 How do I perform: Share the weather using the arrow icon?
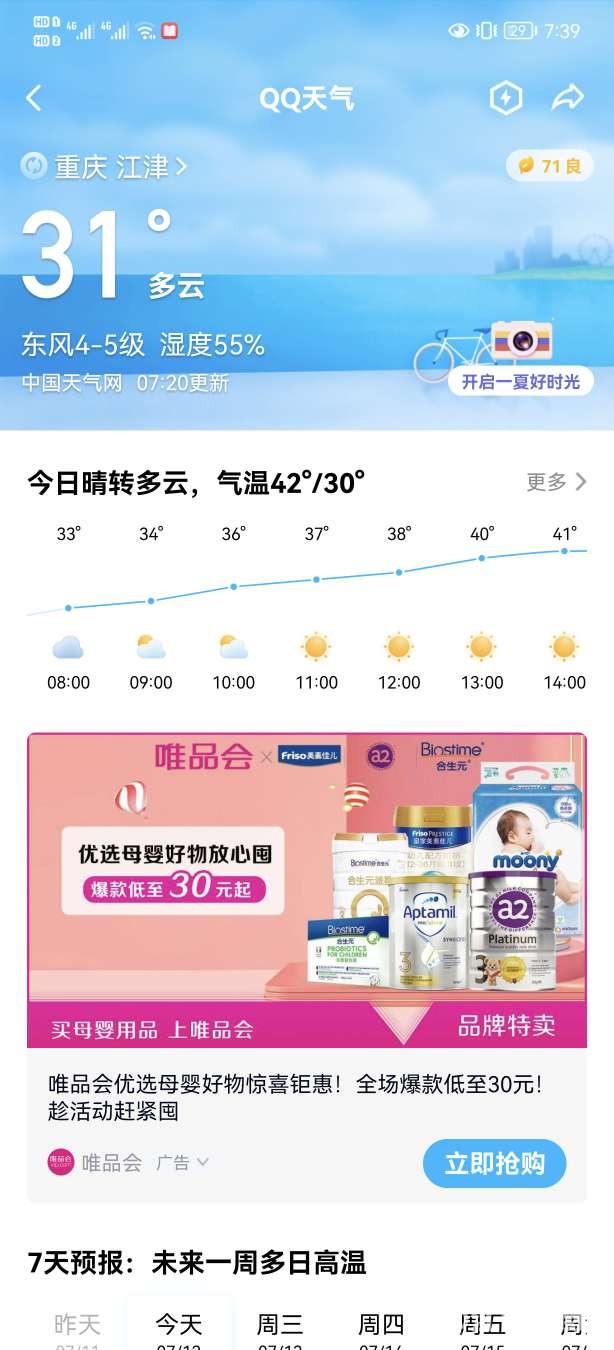pyautogui.click(x=567, y=98)
